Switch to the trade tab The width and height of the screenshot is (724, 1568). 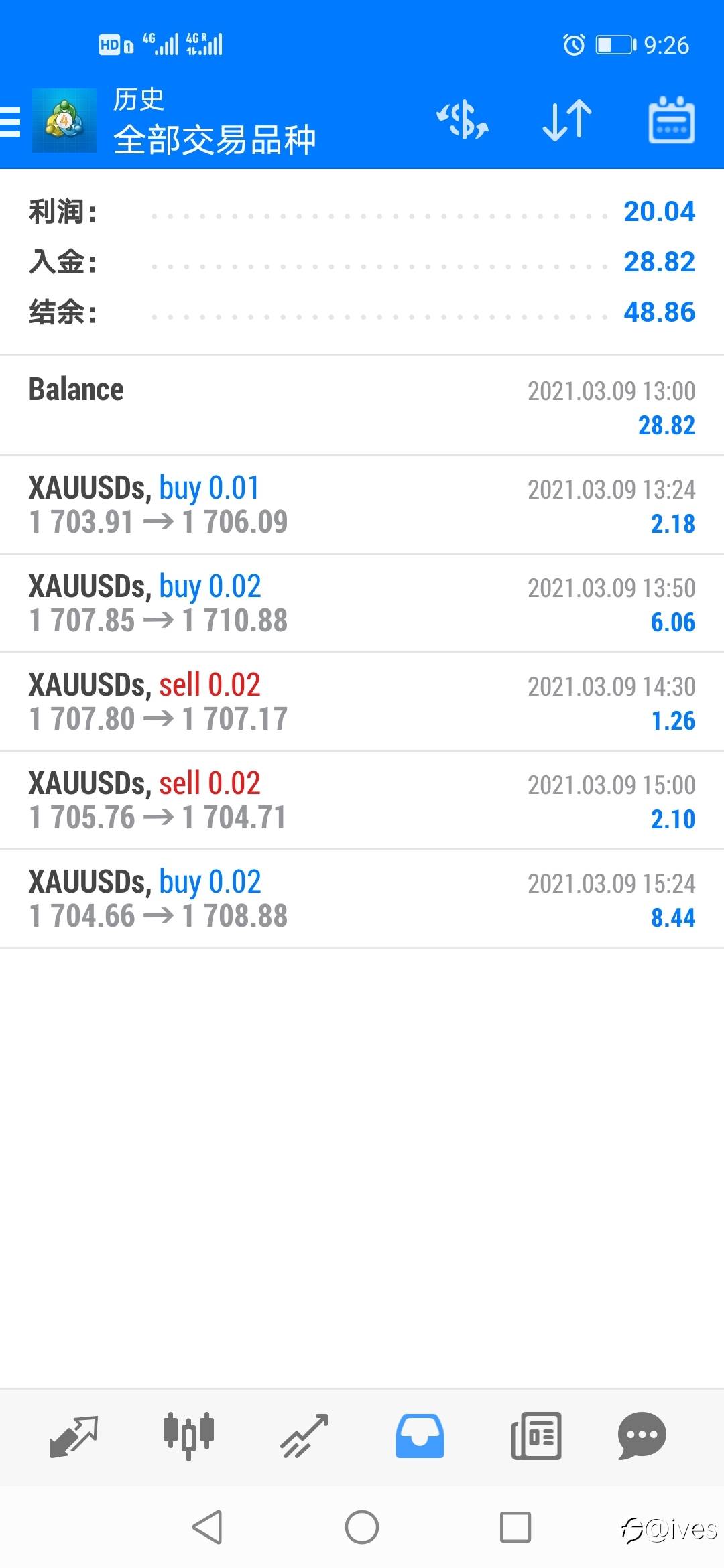[304, 1436]
